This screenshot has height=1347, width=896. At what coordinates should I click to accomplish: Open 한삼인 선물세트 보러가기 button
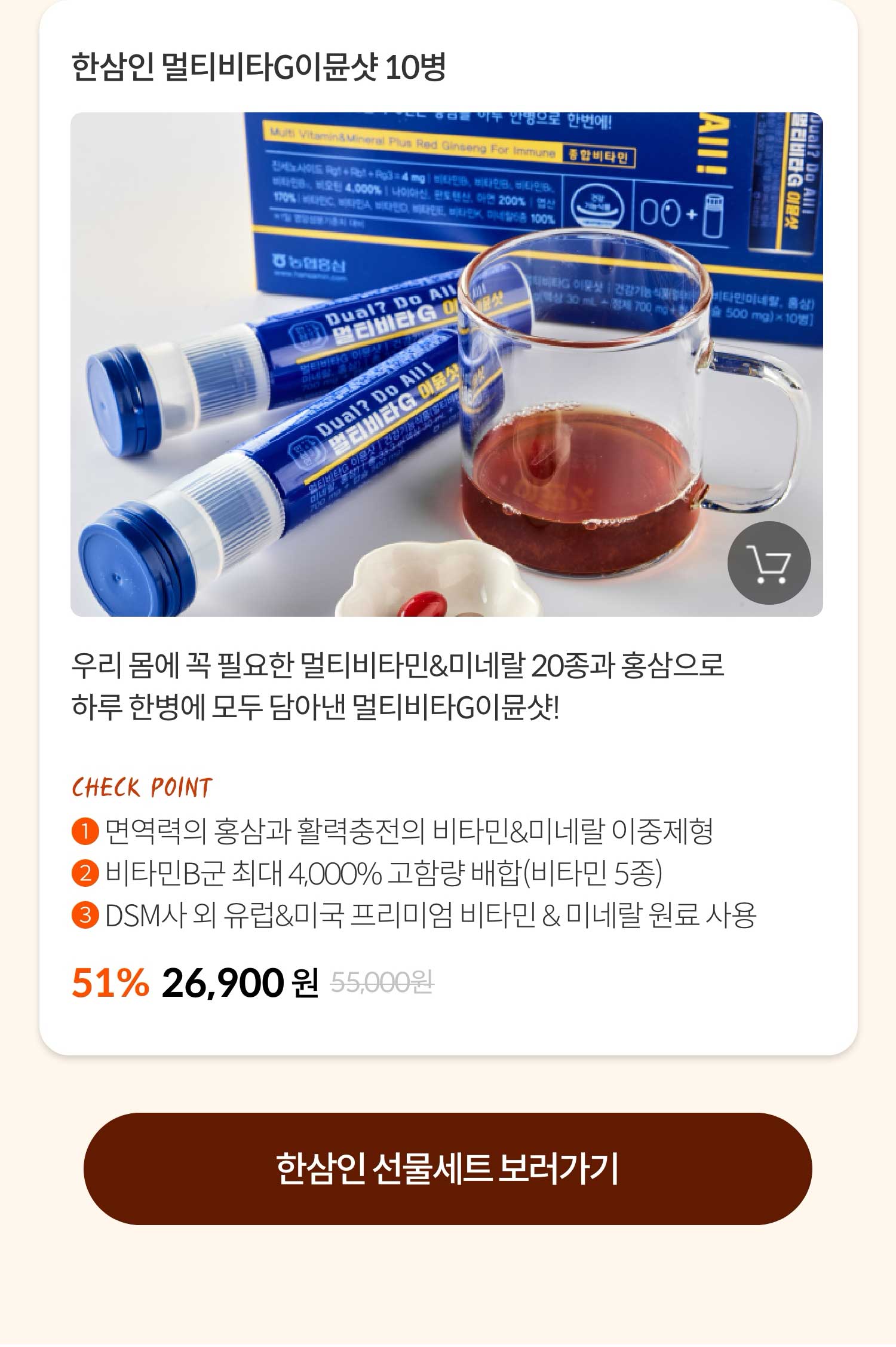(x=447, y=1168)
